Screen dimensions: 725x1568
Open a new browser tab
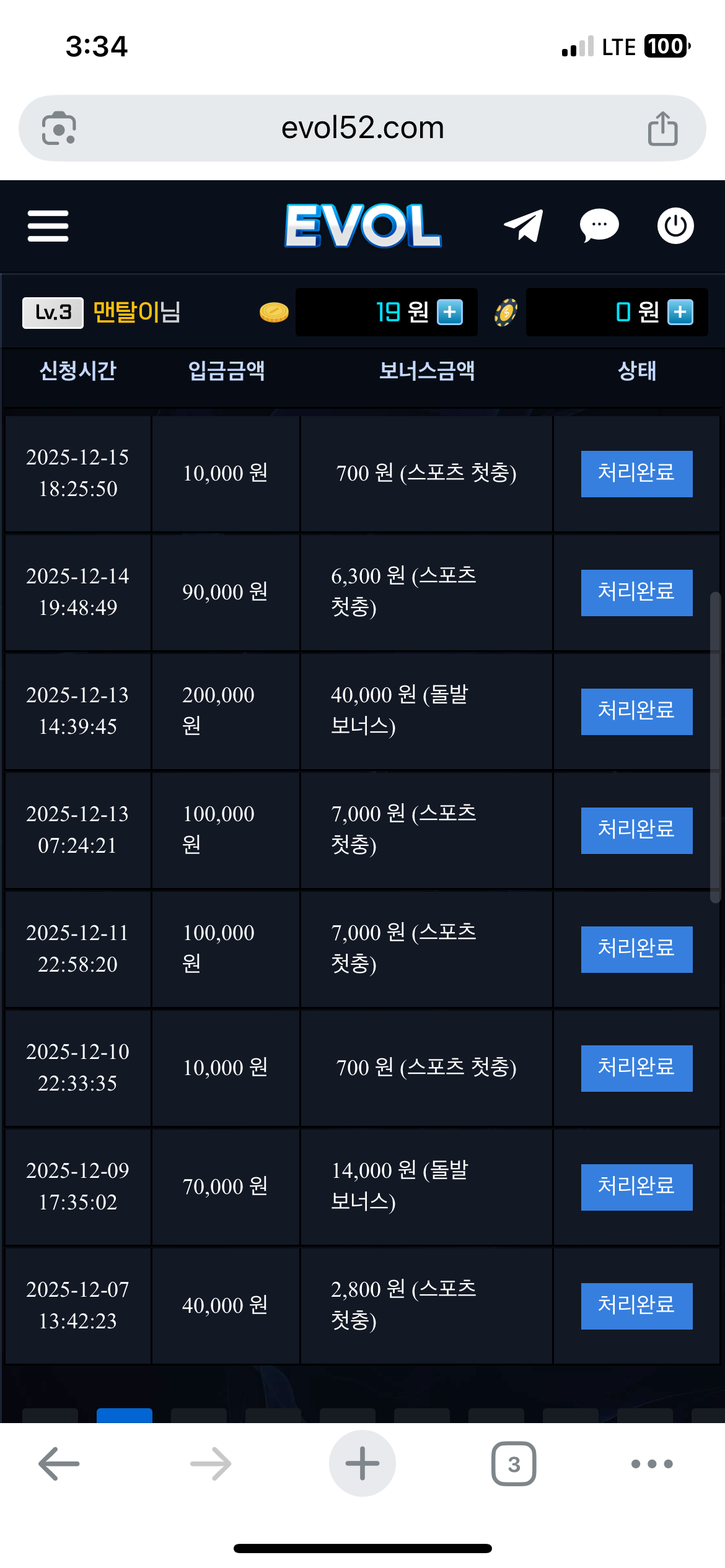pyautogui.click(x=362, y=1464)
